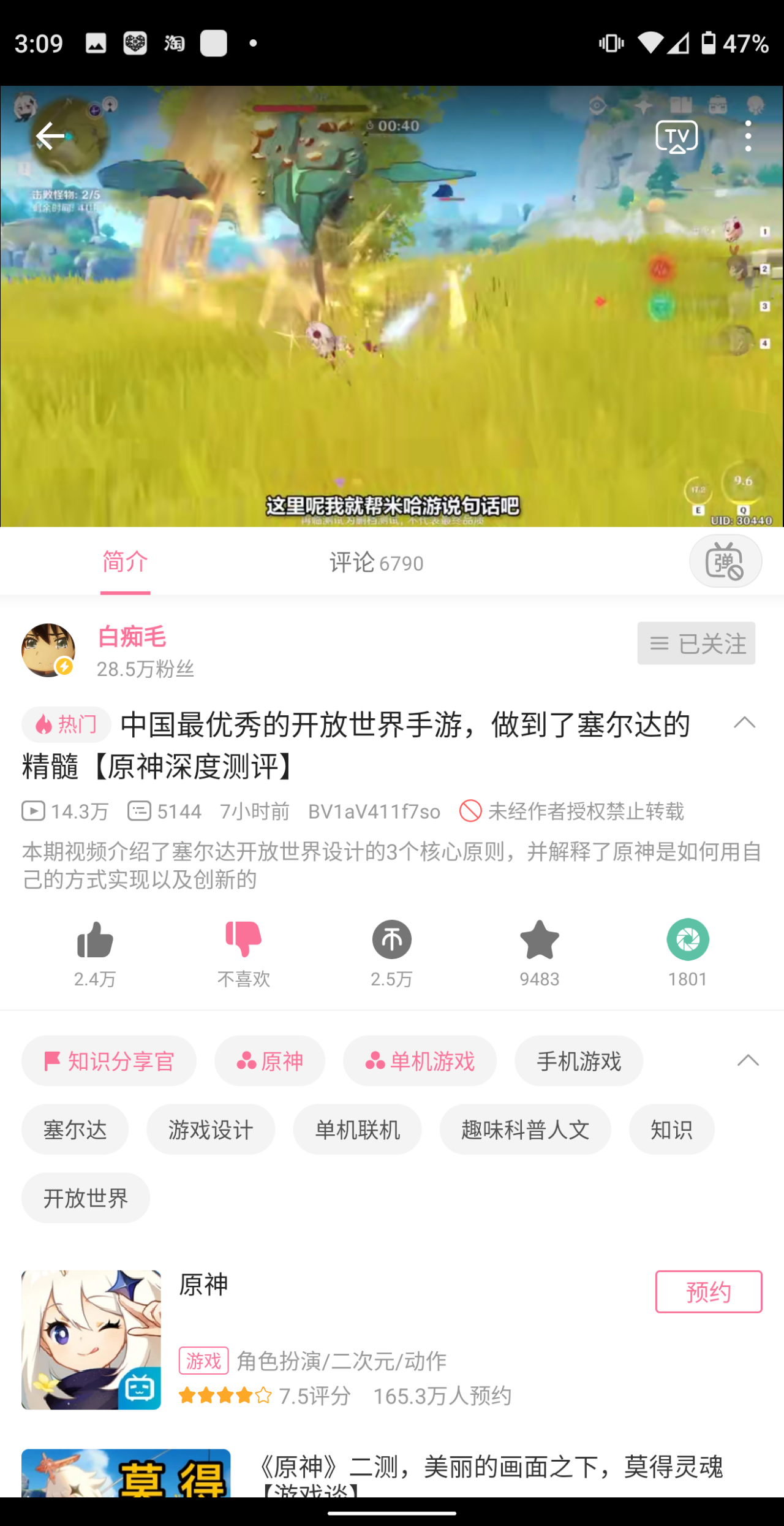784x1526 pixels.
Task: Go back using the arrow on the video
Action: 50,136
